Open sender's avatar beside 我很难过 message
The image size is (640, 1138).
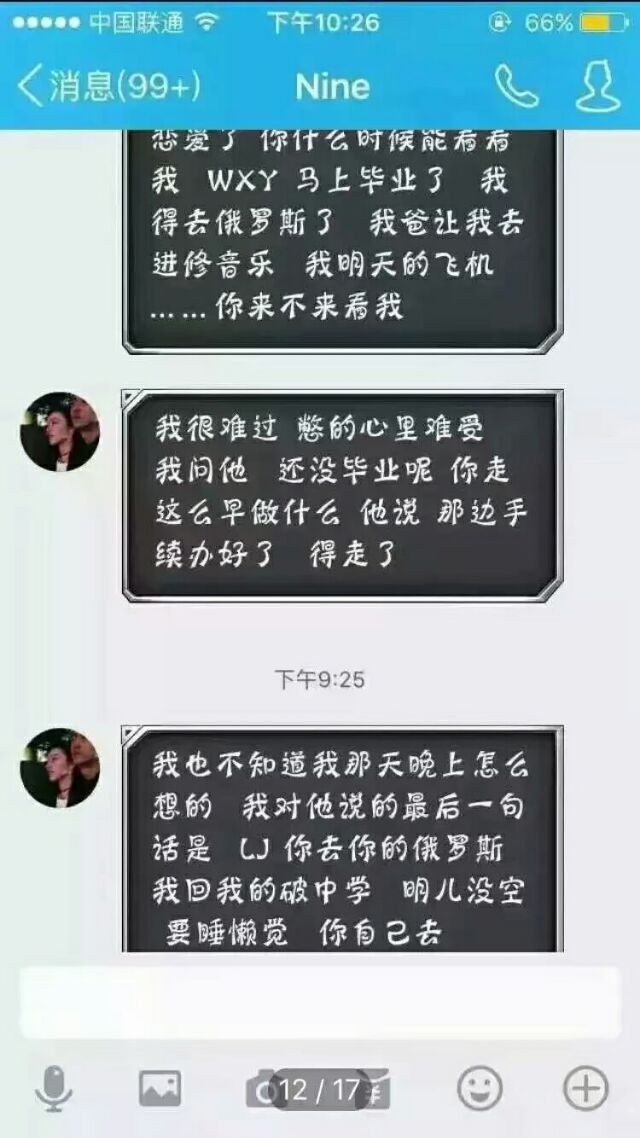60,432
